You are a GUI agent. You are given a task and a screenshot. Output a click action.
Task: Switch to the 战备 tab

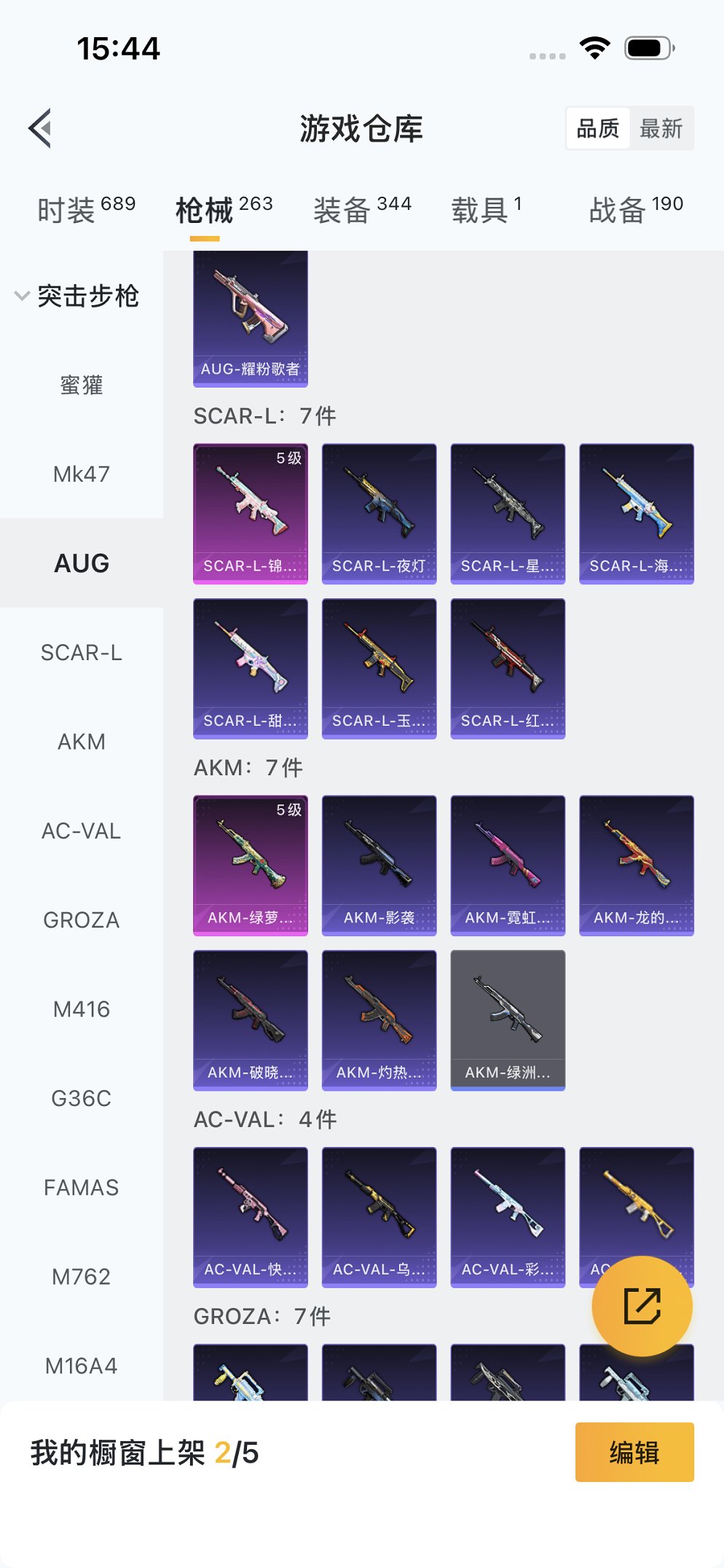tap(635, 210)
